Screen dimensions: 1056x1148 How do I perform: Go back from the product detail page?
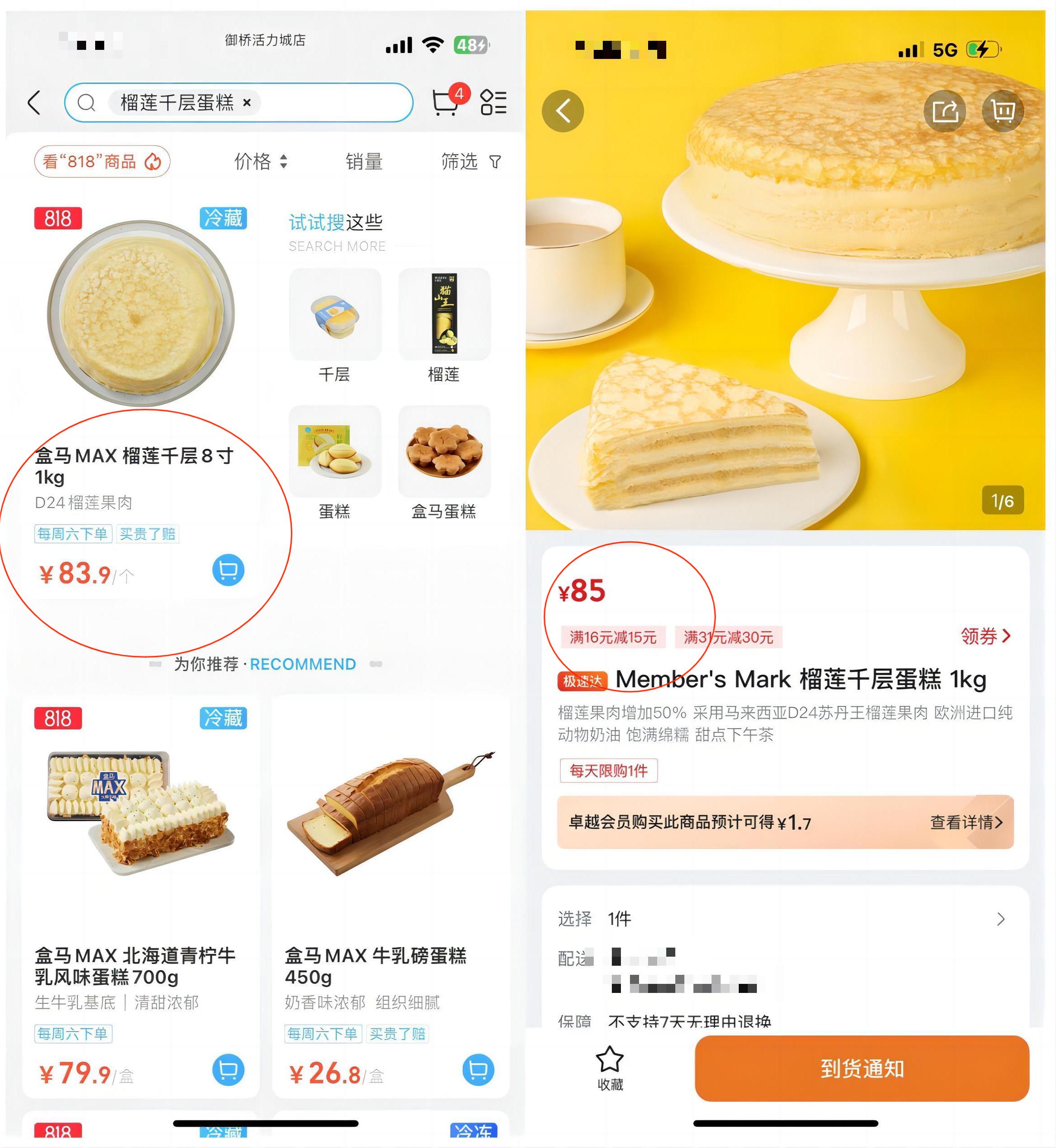coord(563,111)
